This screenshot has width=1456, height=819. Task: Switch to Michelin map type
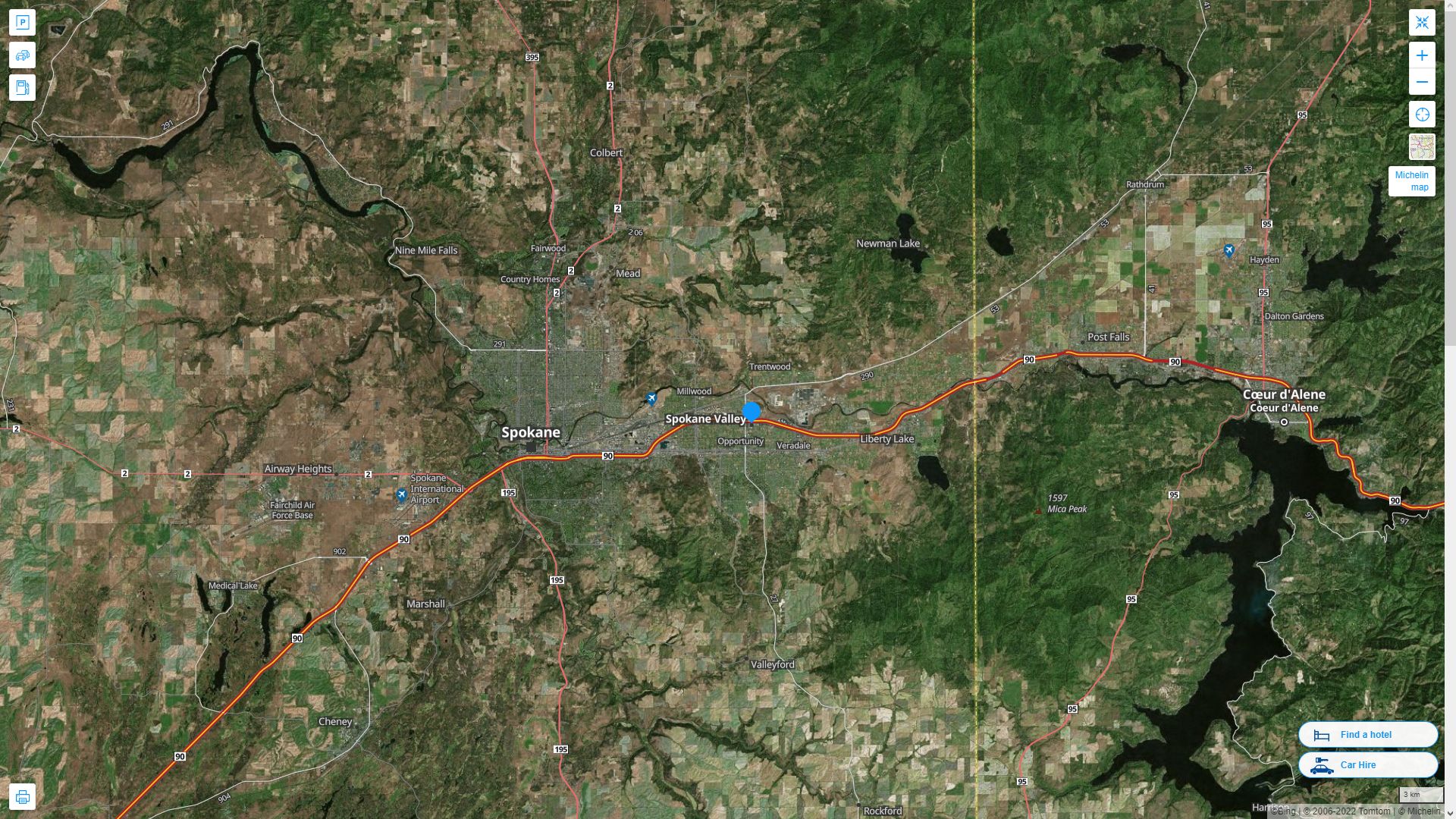(x=1411, y=181)
